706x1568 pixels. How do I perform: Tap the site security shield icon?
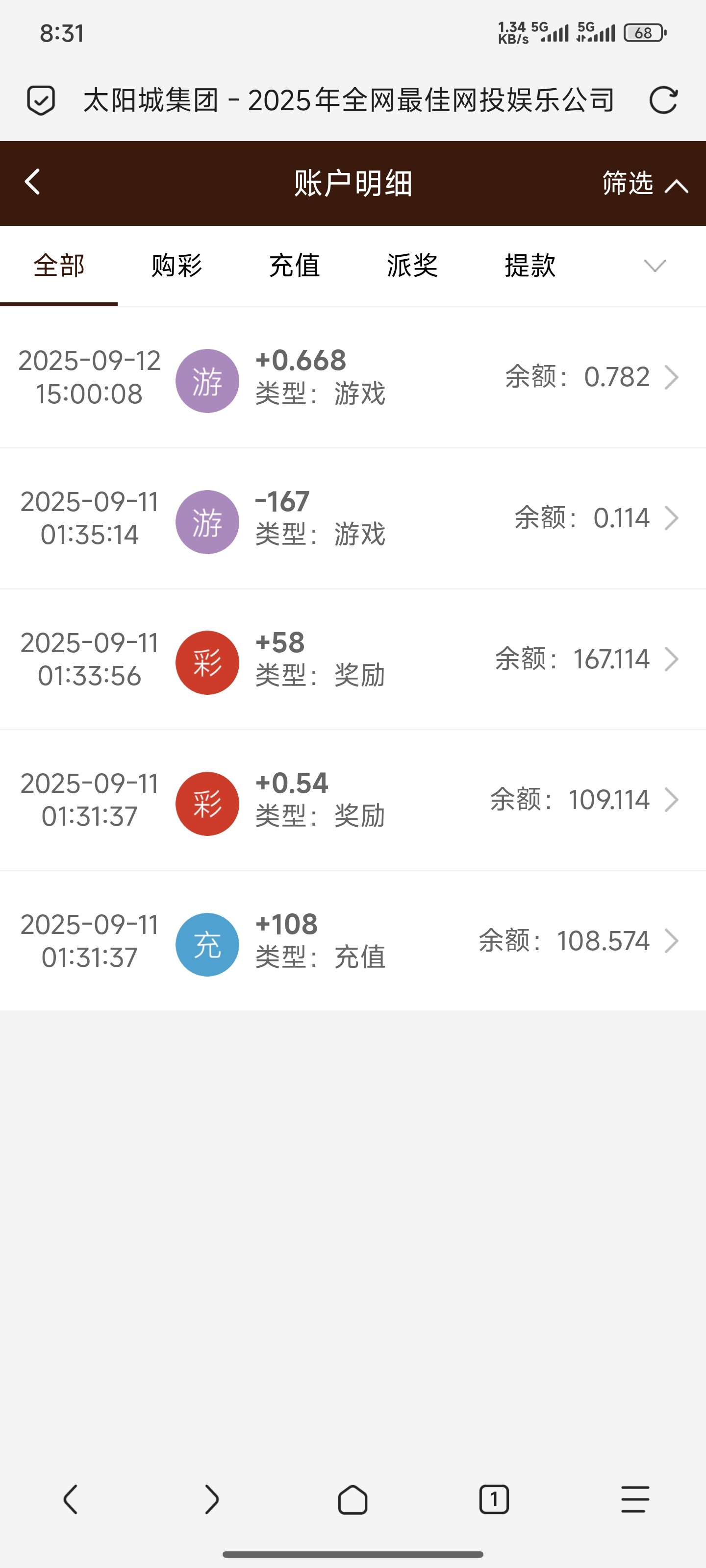[41, 100]
